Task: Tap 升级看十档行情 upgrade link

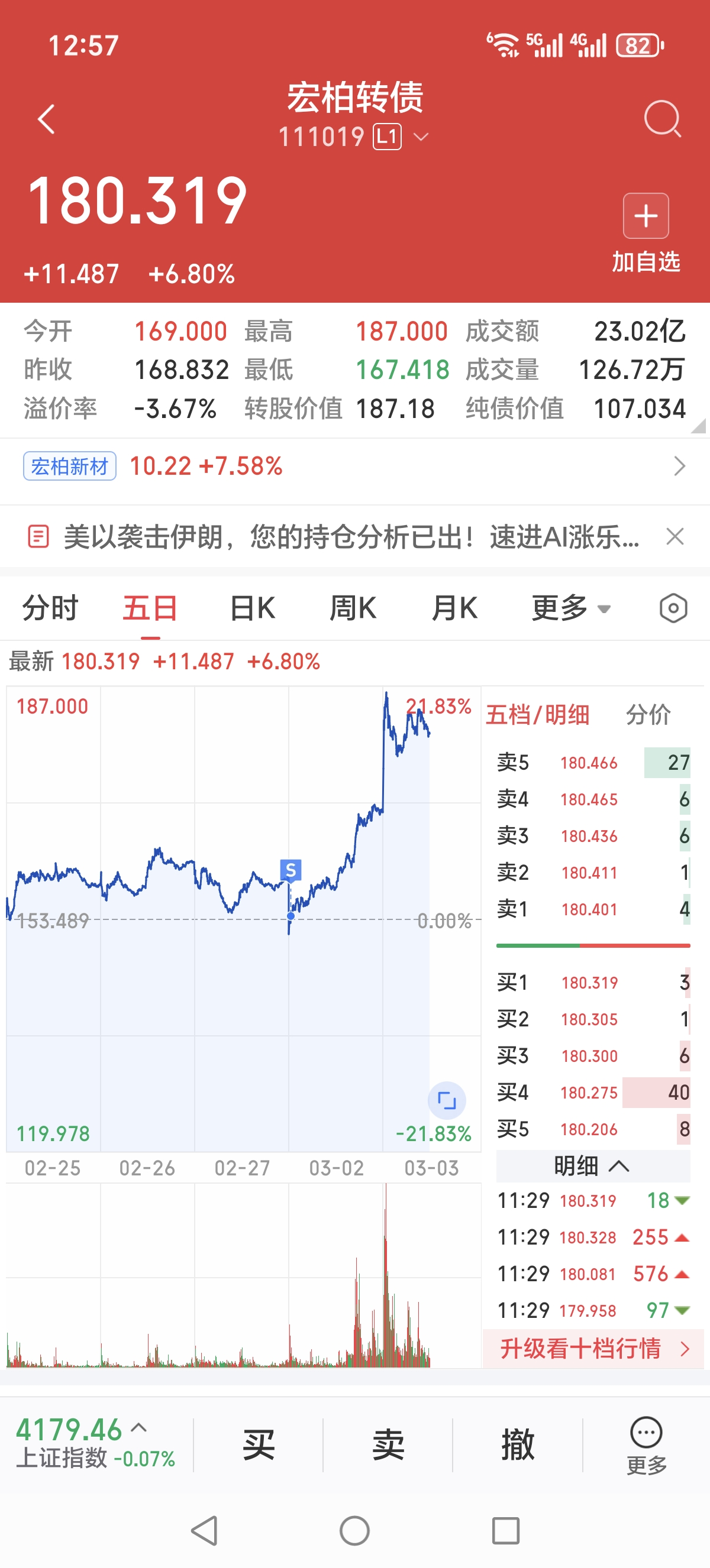Action: pos(592,1348)
